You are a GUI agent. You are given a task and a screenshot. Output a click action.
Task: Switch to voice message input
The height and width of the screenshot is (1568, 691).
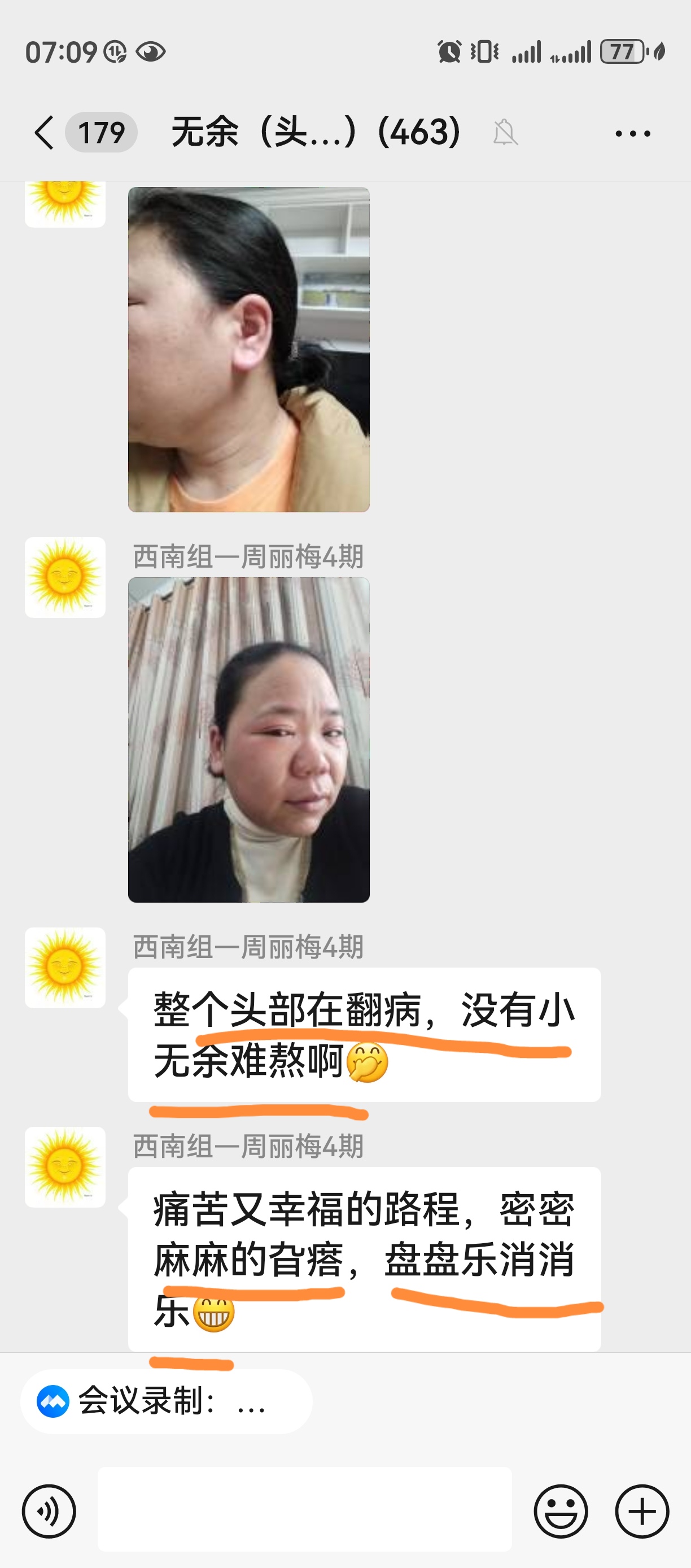[49, 1511]
